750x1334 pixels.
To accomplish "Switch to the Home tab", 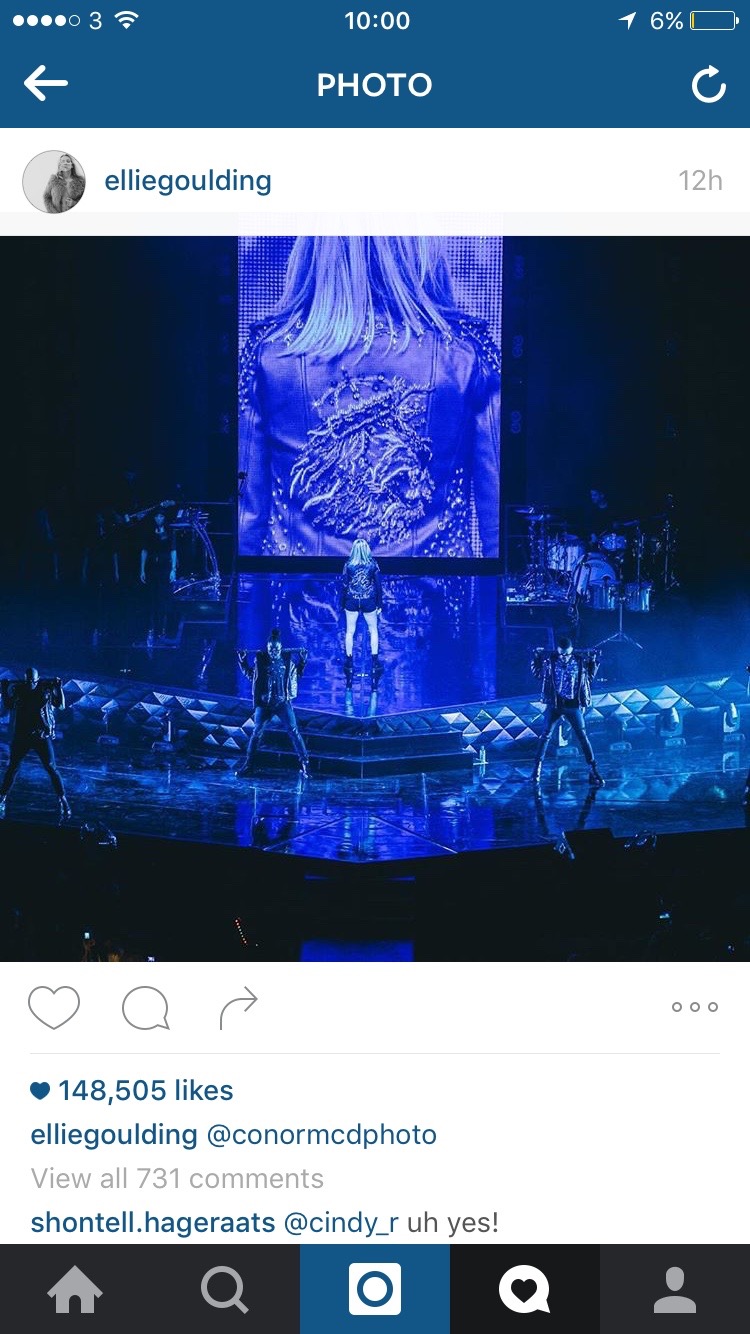I will tap(75, 1290).
